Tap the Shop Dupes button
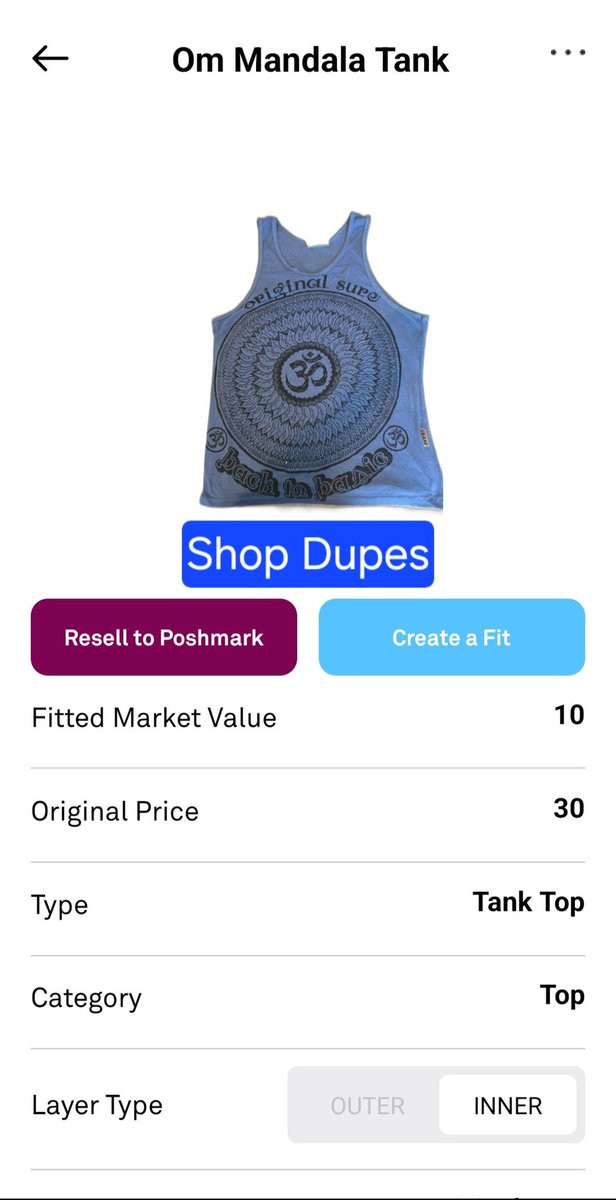 coord(307,554)
